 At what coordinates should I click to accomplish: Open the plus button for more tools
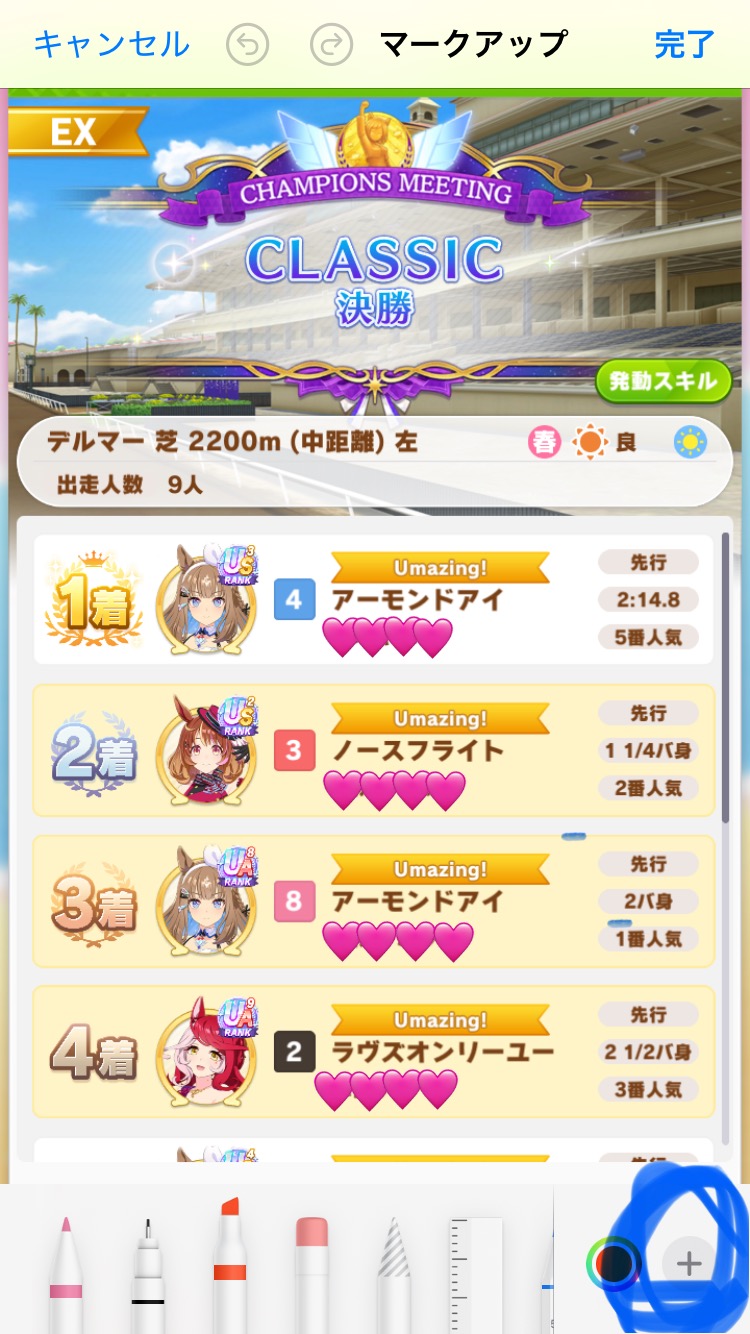click(x=689, y=1263)
